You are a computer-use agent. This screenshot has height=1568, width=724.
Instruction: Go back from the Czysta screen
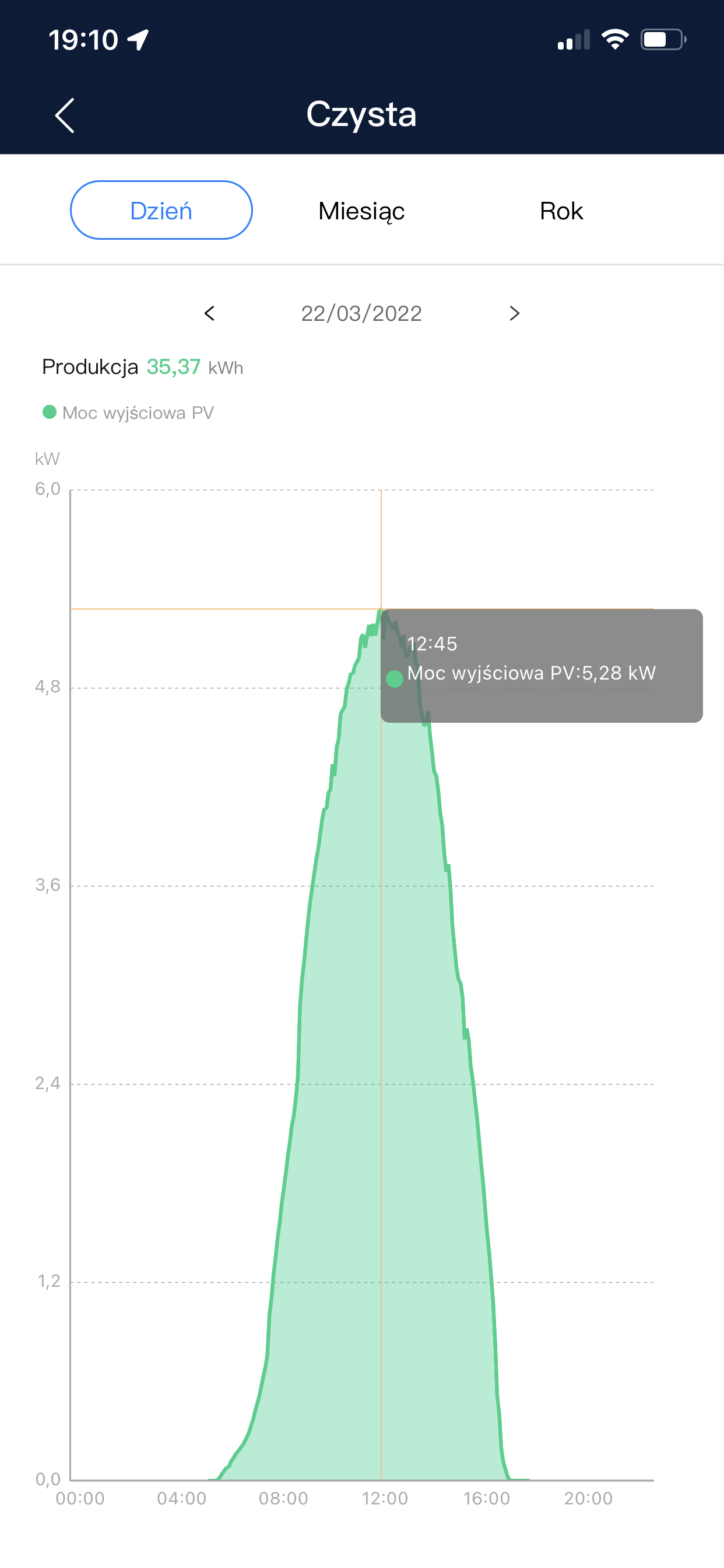coord(65,115)
